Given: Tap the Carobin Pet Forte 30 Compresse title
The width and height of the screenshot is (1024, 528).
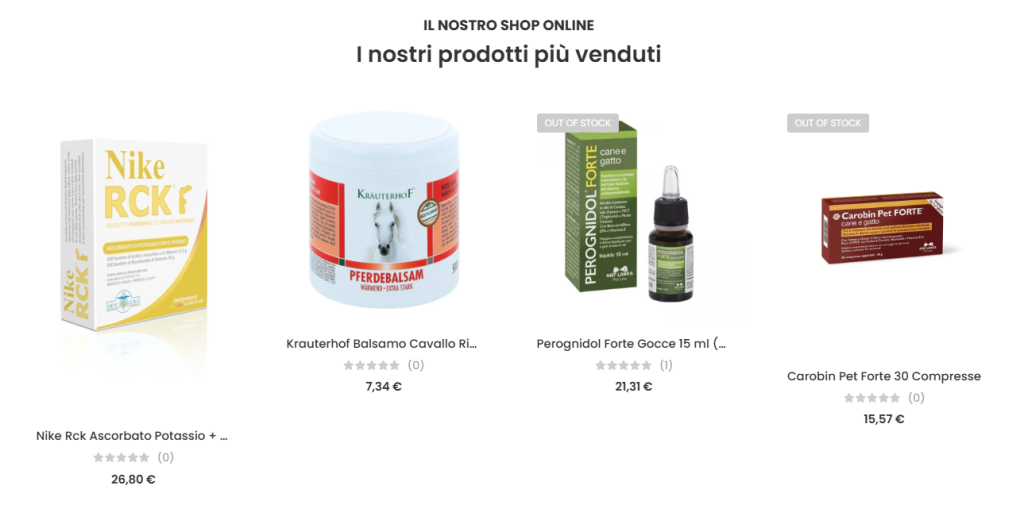Looking at the screenshot, I should click(x=883, y=376).
